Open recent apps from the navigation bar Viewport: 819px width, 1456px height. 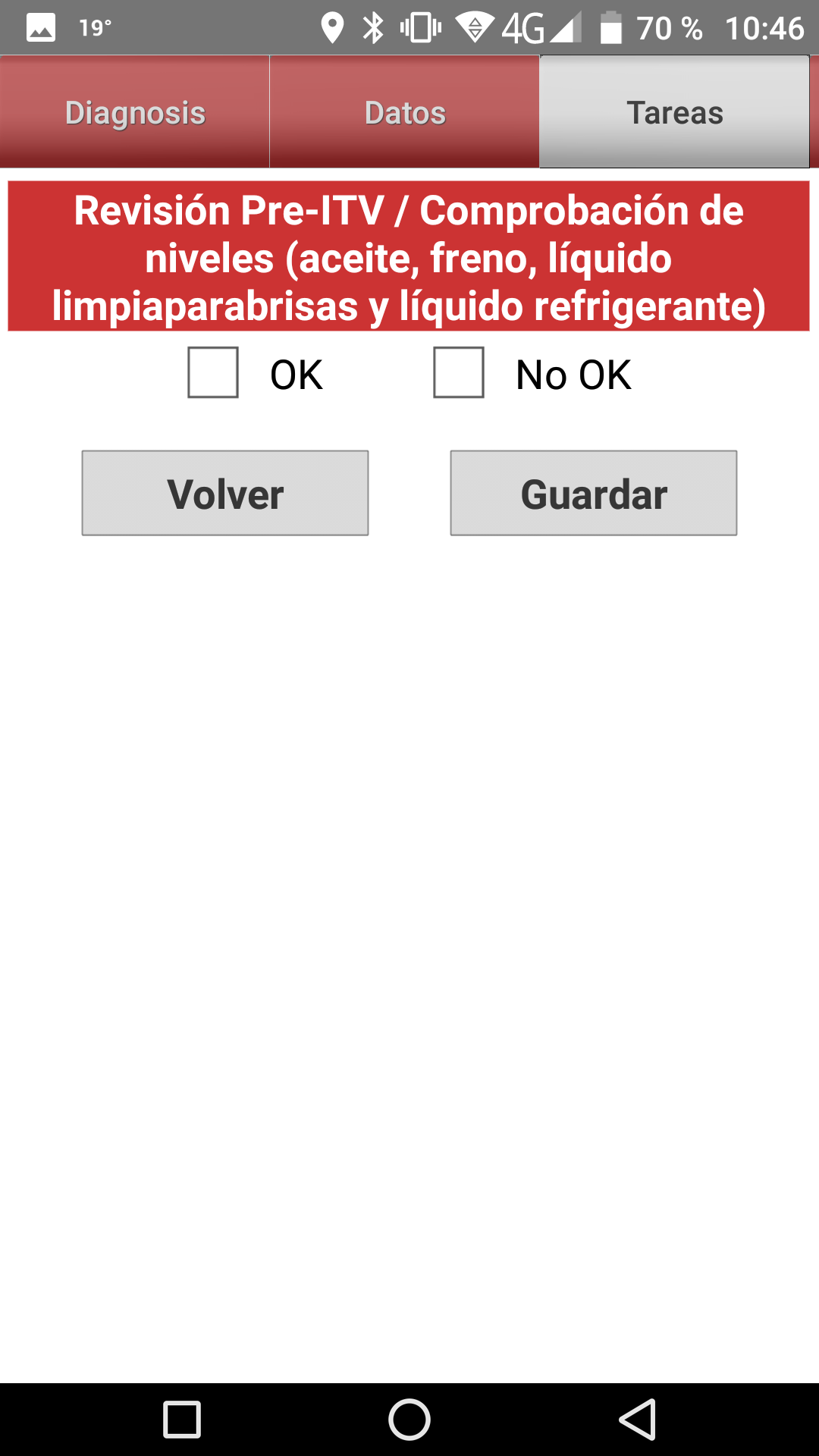[x=182, y=1420]
